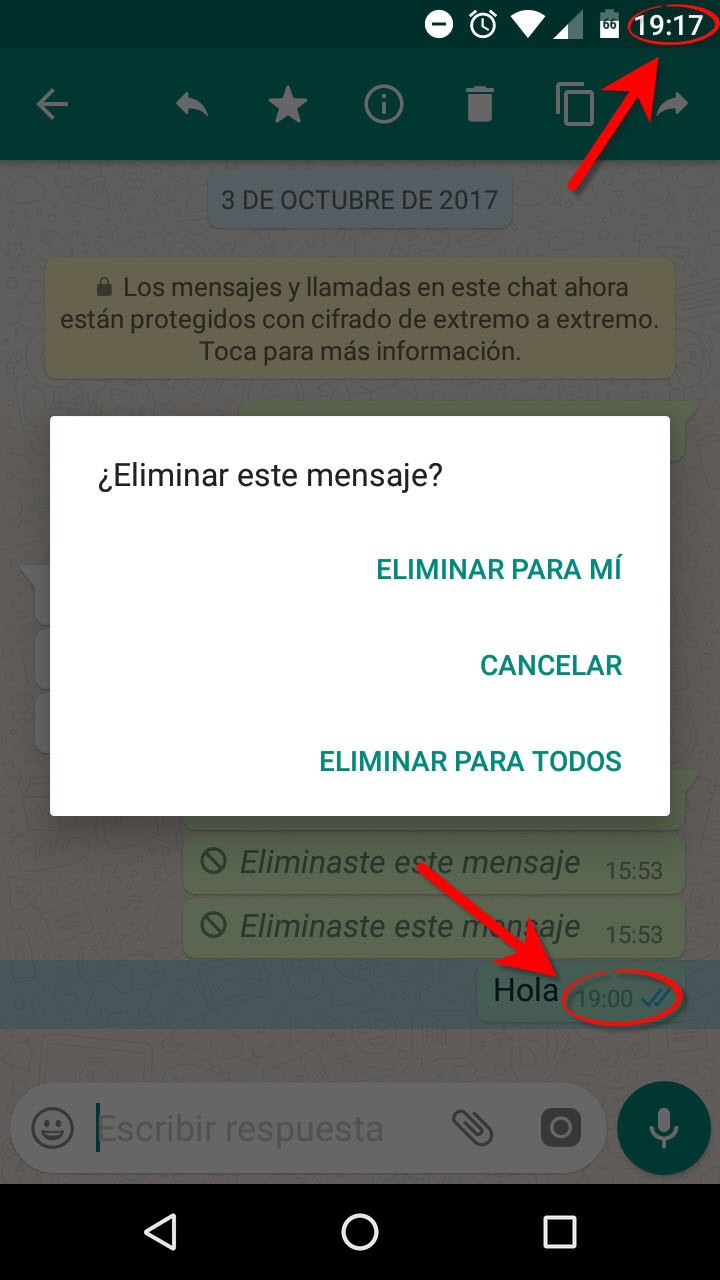Copy the selected message
Screen dimensions: 720x1280
click(x=575, y=104)
